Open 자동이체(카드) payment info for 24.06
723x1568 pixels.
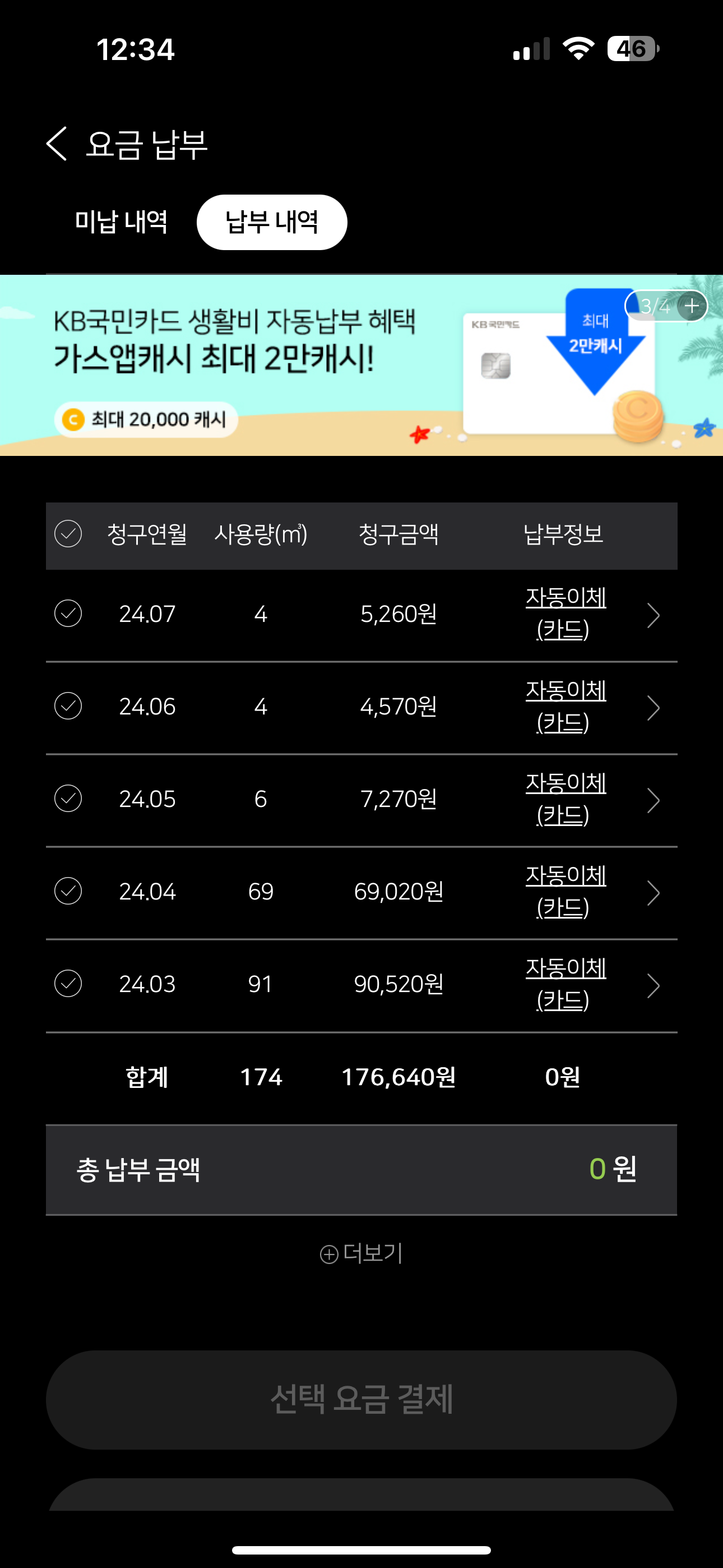[x=565, y=706]
